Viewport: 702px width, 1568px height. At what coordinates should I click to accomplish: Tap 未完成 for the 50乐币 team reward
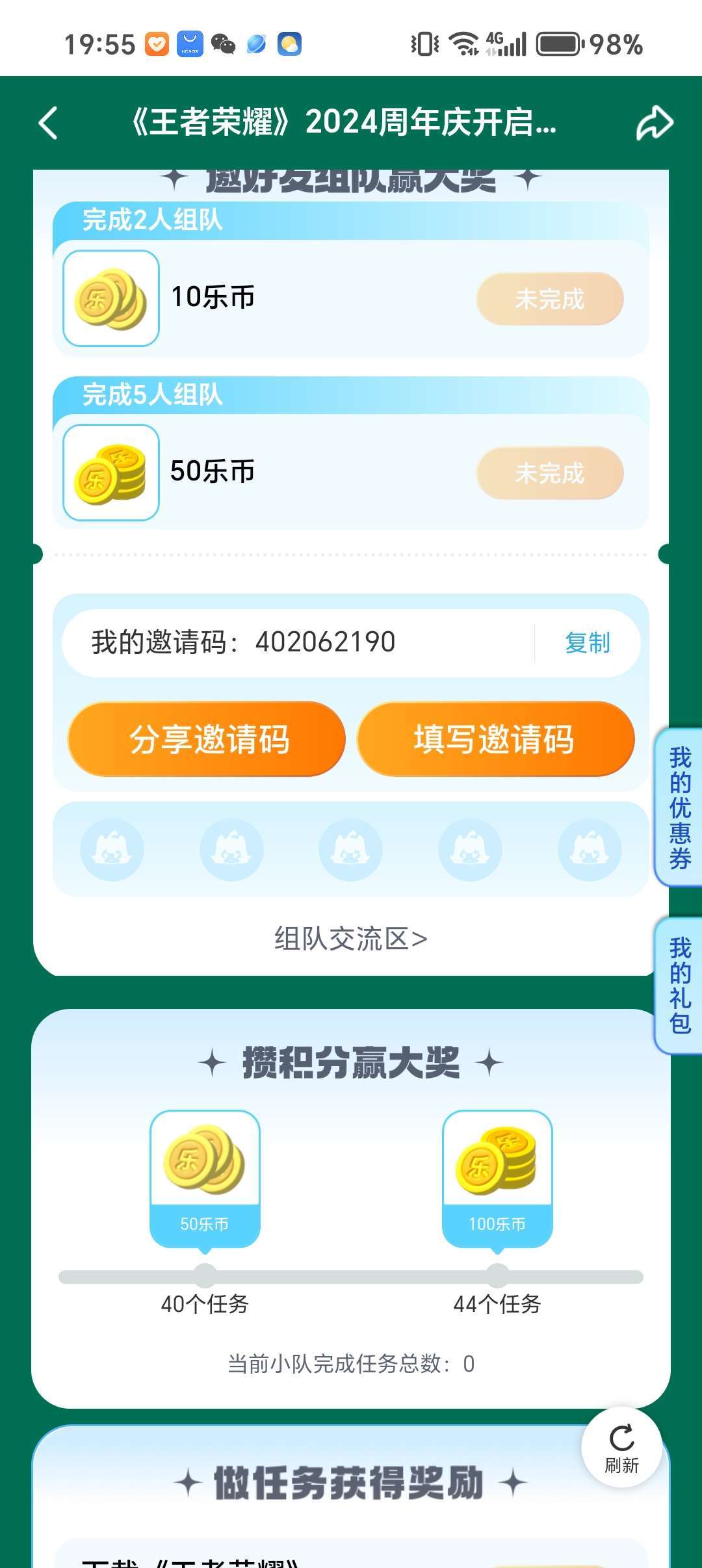pyautogui.click(x=550, y=473)
